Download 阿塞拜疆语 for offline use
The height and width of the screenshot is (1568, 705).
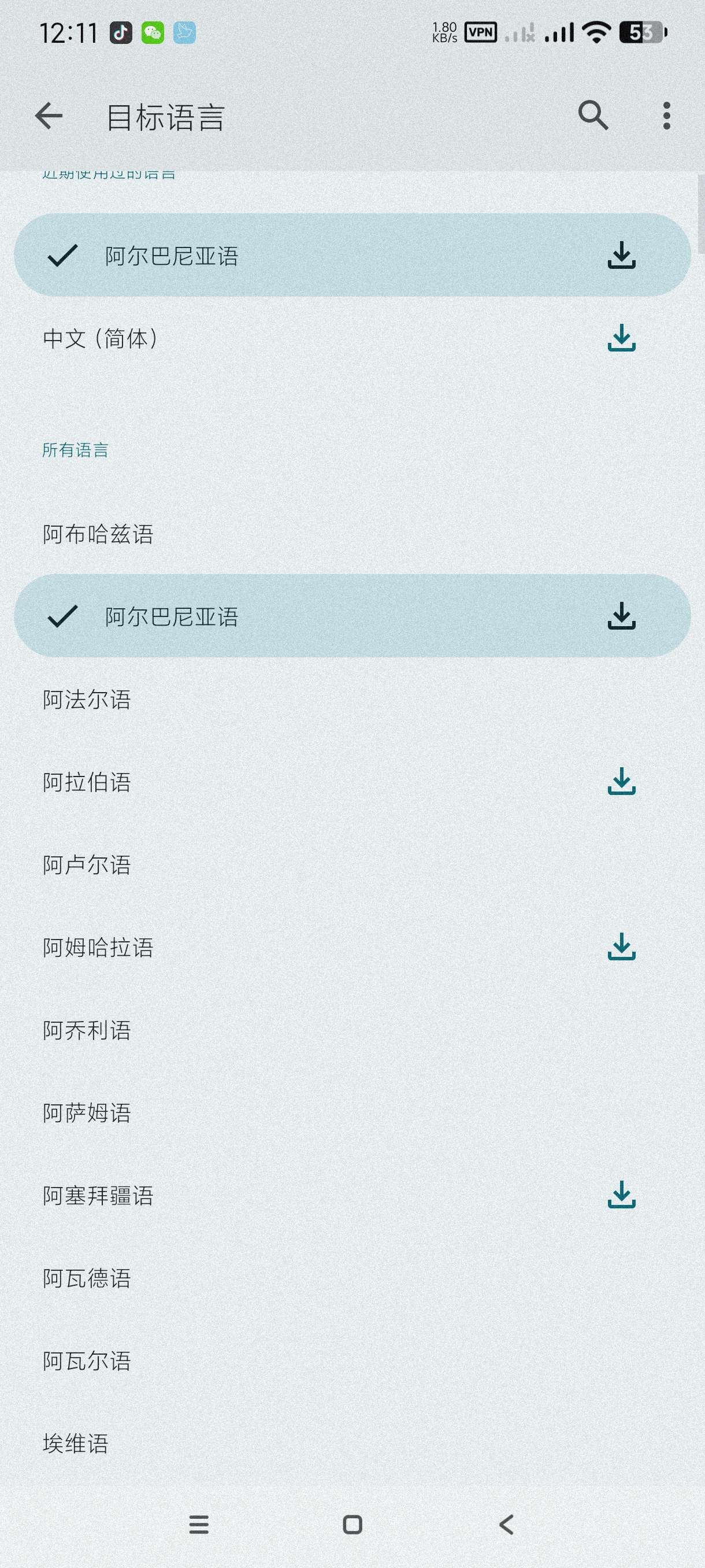point(621,1196)
